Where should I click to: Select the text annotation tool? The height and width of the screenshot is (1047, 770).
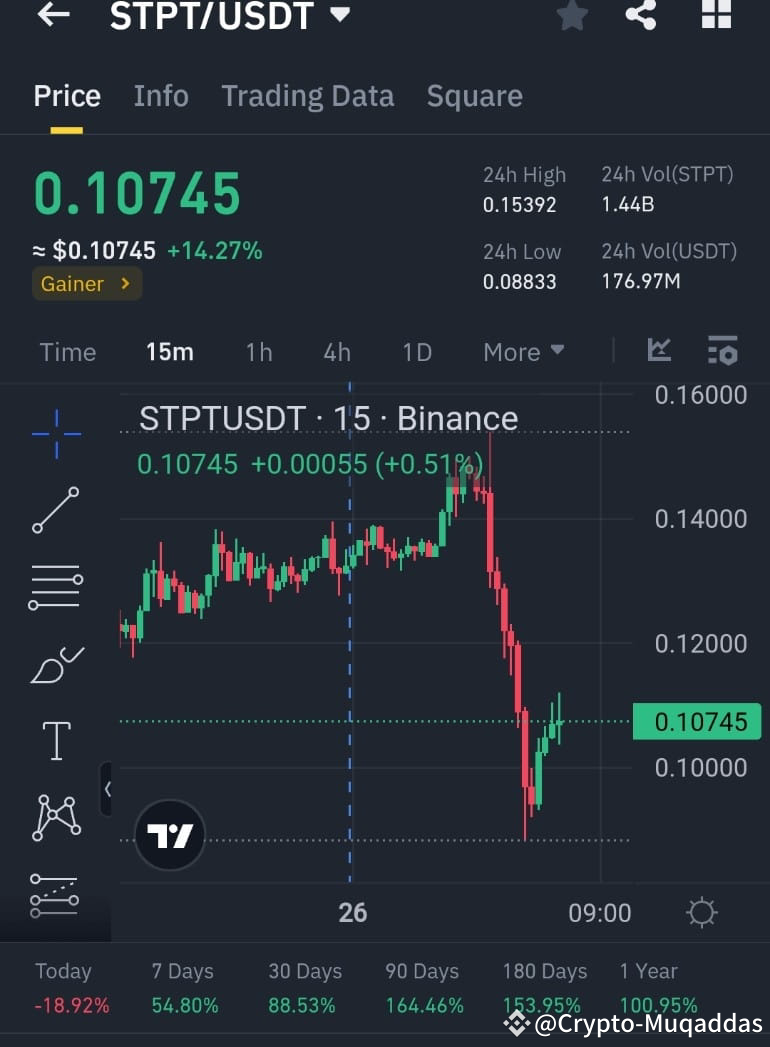tap(55, 741)
